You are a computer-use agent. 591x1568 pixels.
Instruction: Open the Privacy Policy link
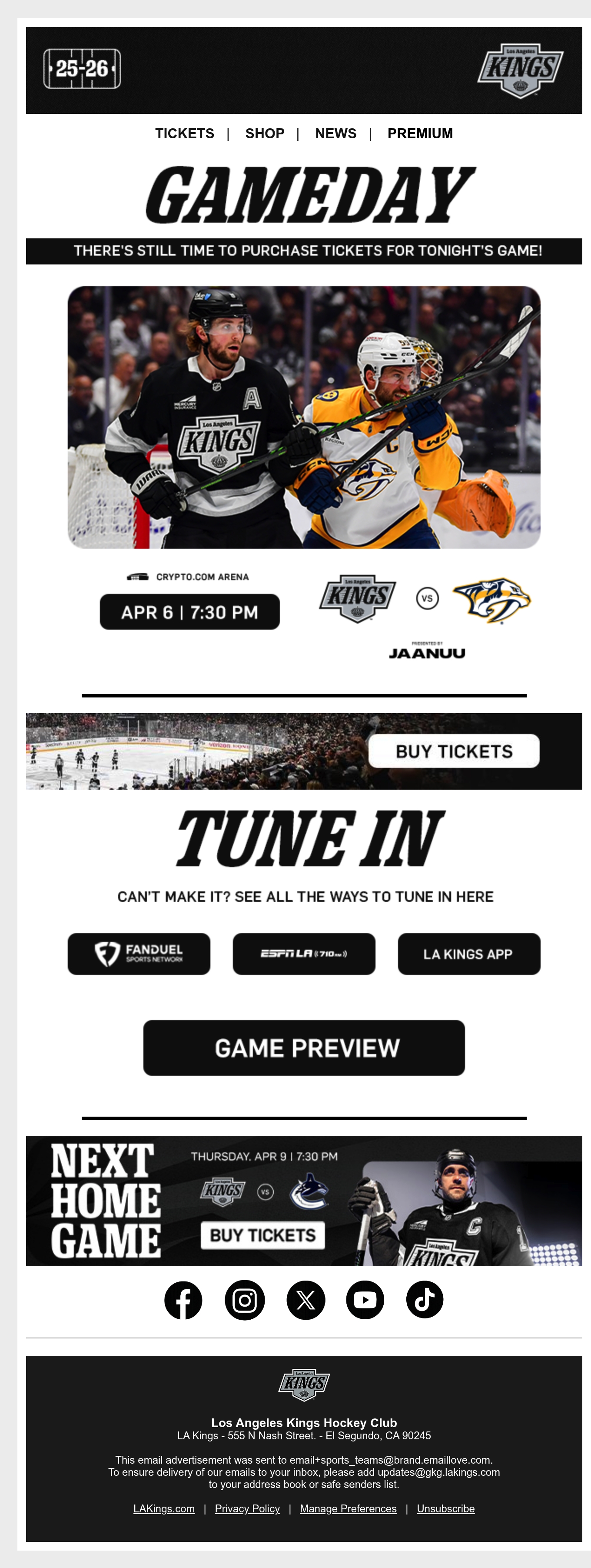click(x=247, y=1509)
